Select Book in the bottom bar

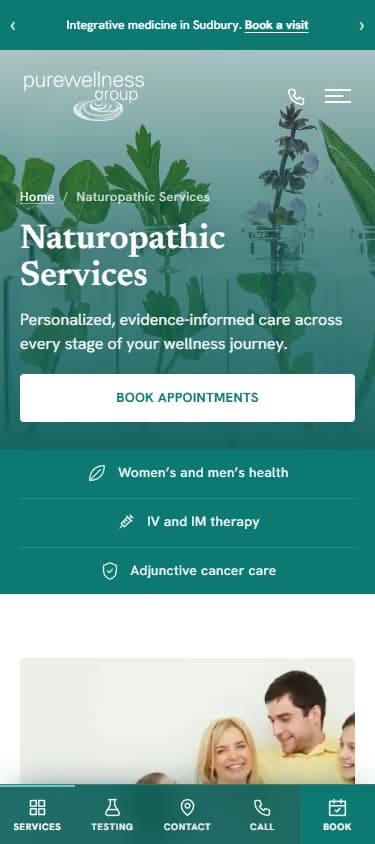click(x=337, y=815)
